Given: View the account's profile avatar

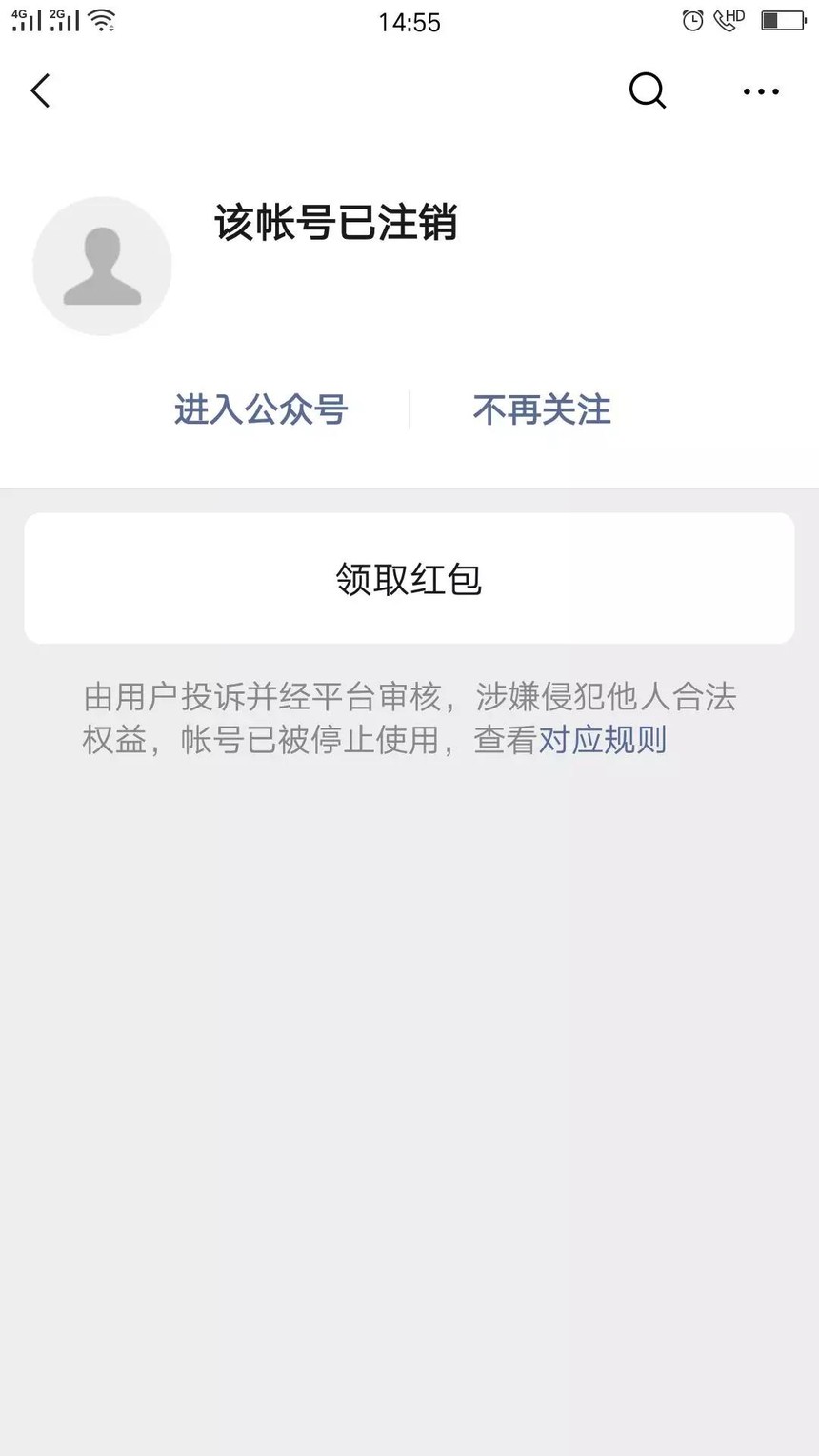Looking at the screenshot, I should point(102,266).
